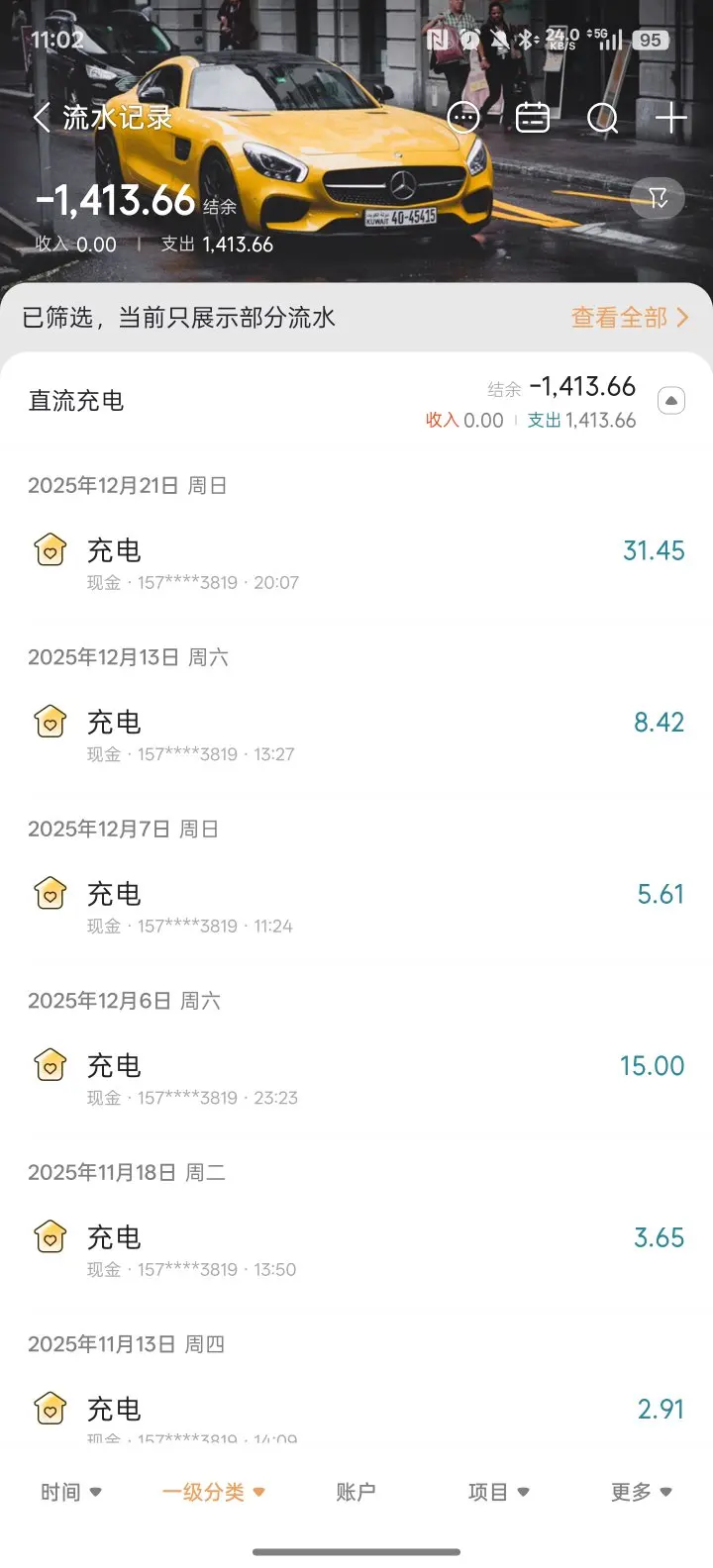Open the 31.45 充电 record
This screenshot has width=713, height=1568.
[x=356, y=562]
